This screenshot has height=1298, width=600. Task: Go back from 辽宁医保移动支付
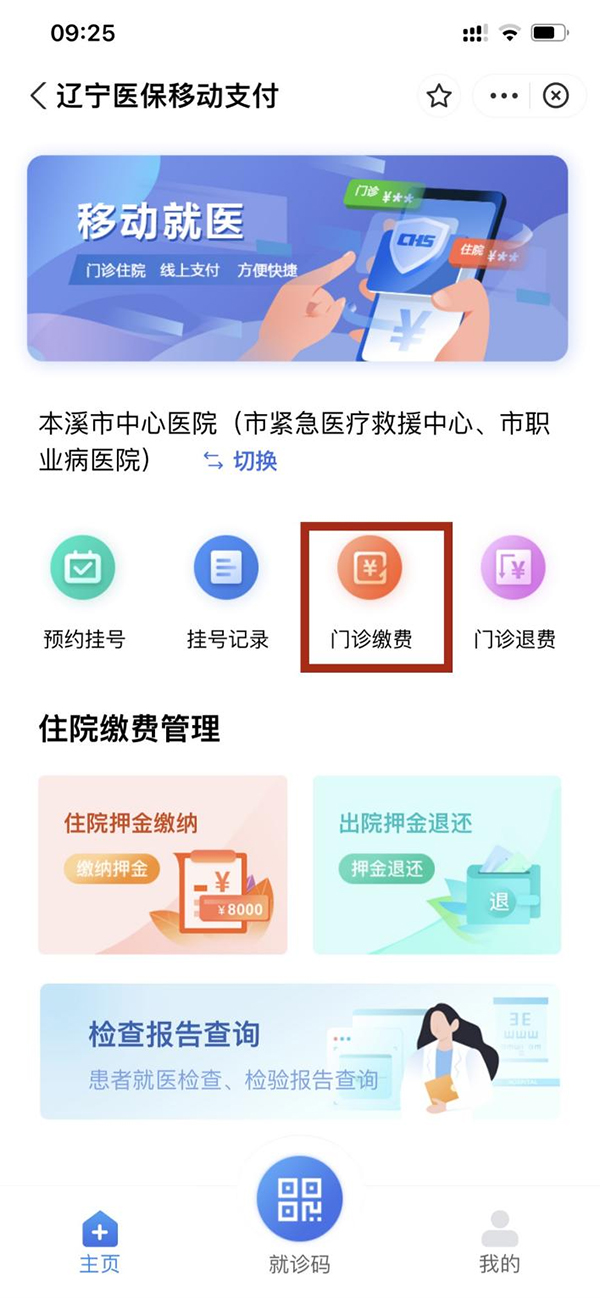[x=39, y=96]
